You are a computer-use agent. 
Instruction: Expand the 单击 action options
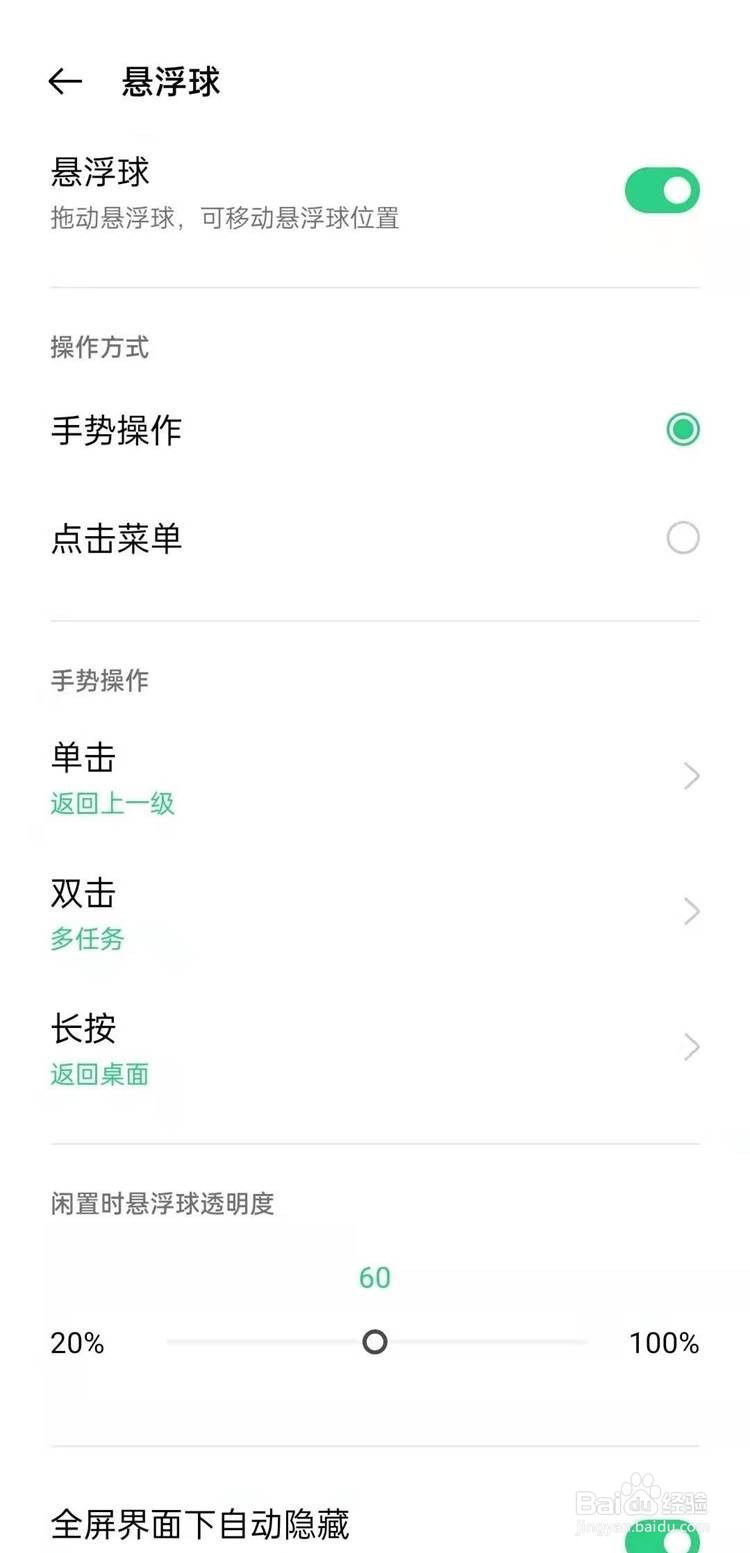pos(691,775)
